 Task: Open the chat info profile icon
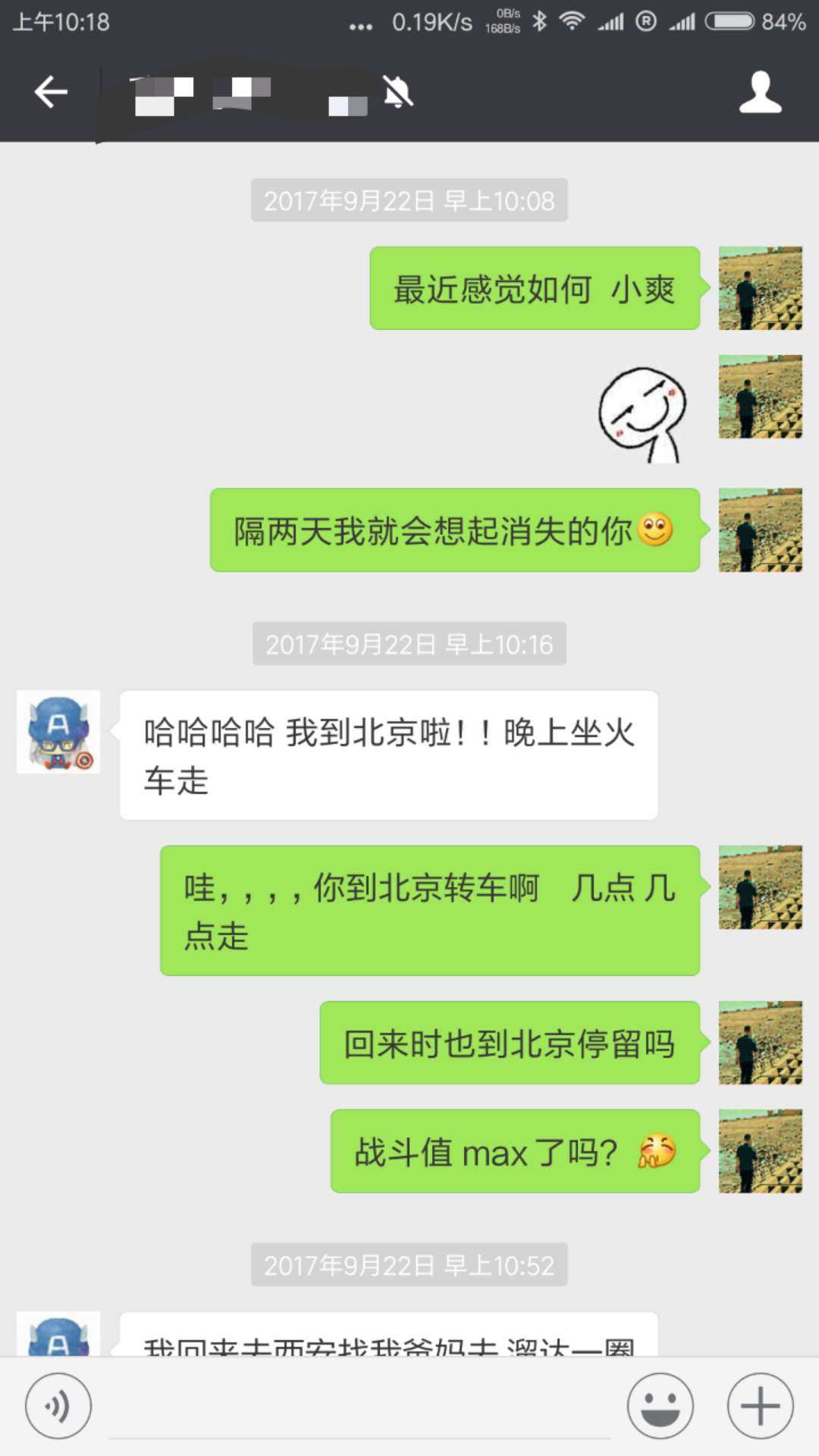760,93
